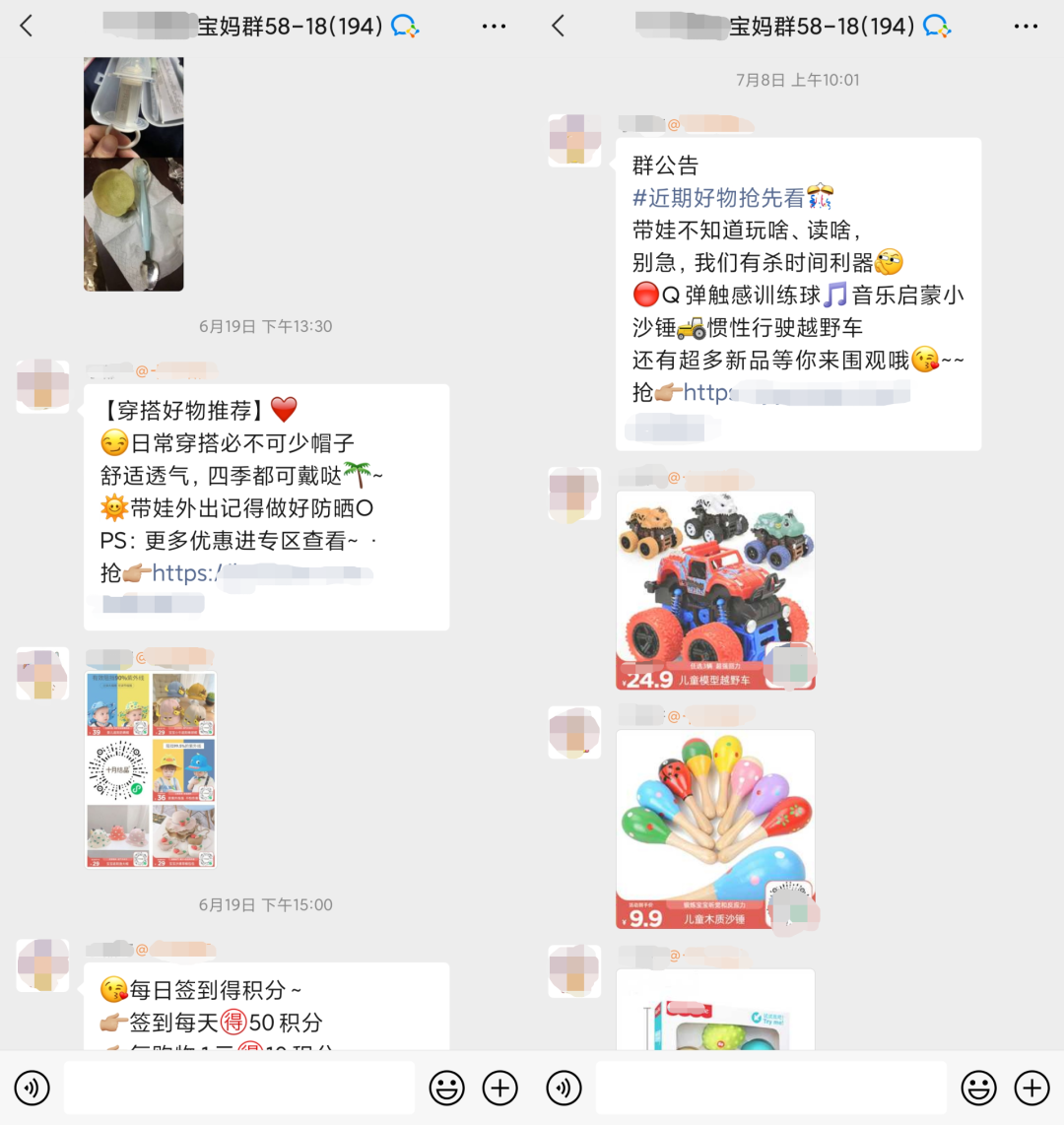Open the overflow menu in the 群公告 chat
Screen dimensions: 1064x1125
tap(1026, 27)
